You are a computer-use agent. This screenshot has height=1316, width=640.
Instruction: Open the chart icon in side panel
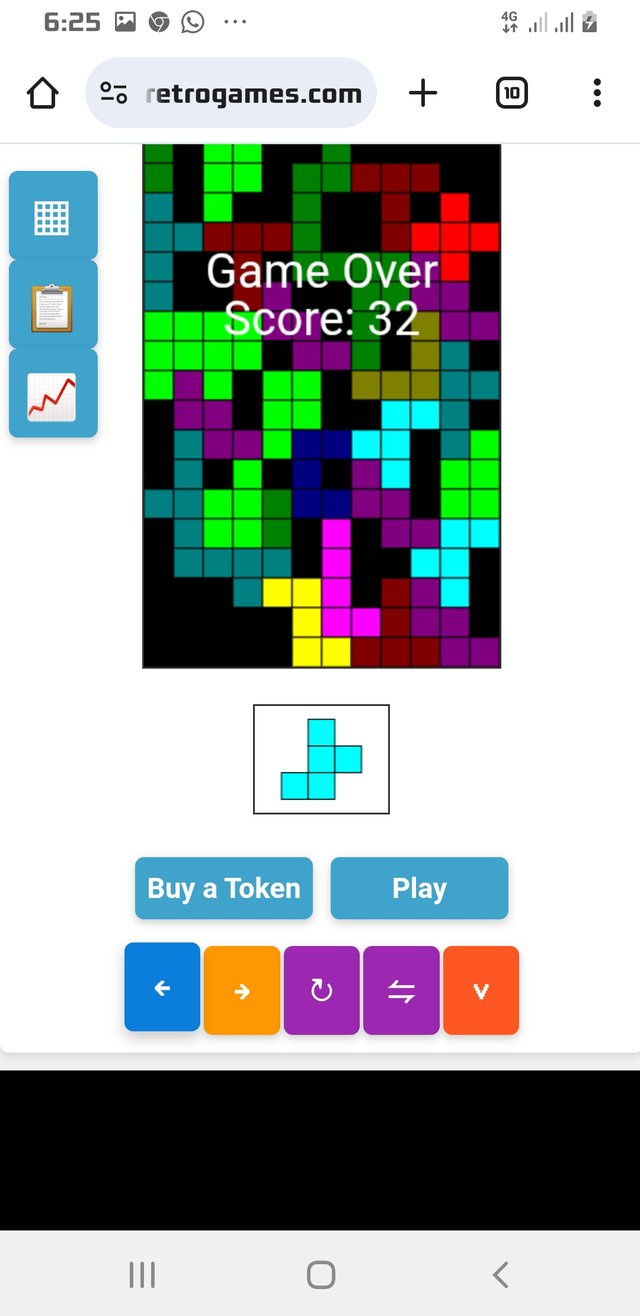click(x=52, y=395)
